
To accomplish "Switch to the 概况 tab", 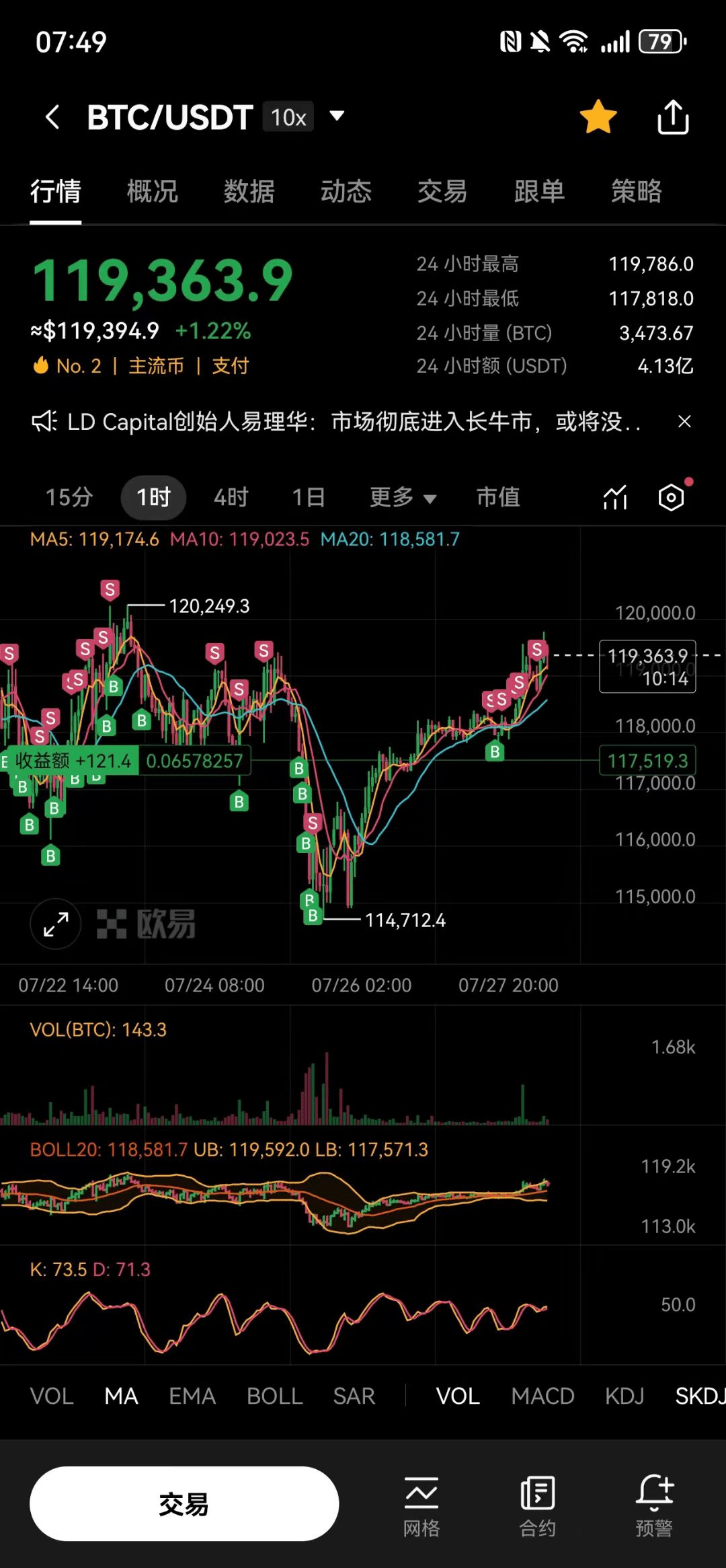I will [x=153, y=191].
